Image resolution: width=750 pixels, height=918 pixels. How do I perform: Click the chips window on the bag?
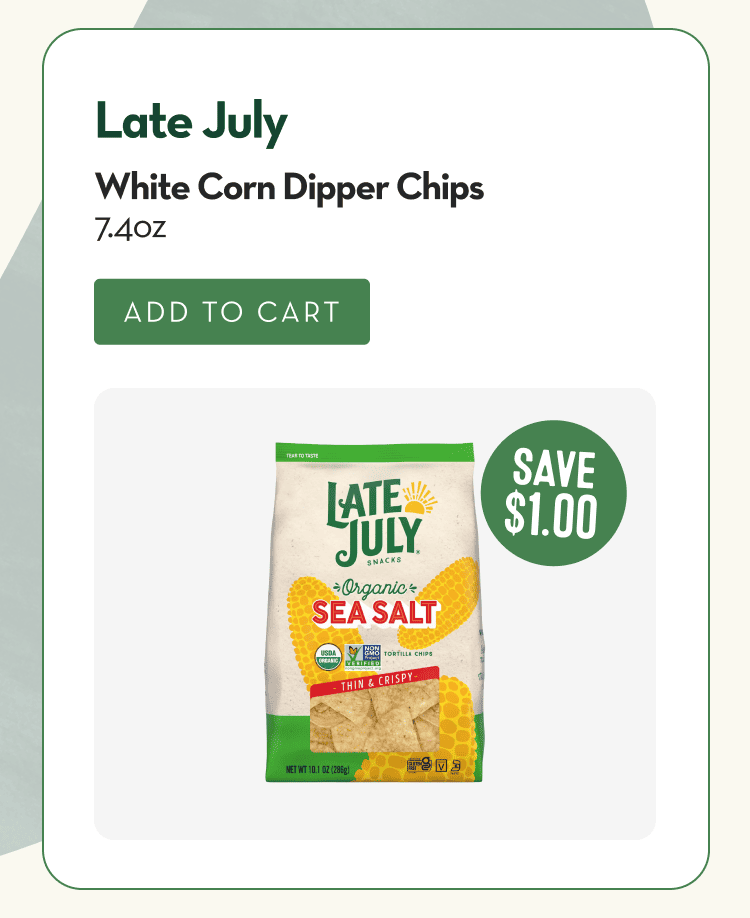pyautogui.click(x=377, y=720)
